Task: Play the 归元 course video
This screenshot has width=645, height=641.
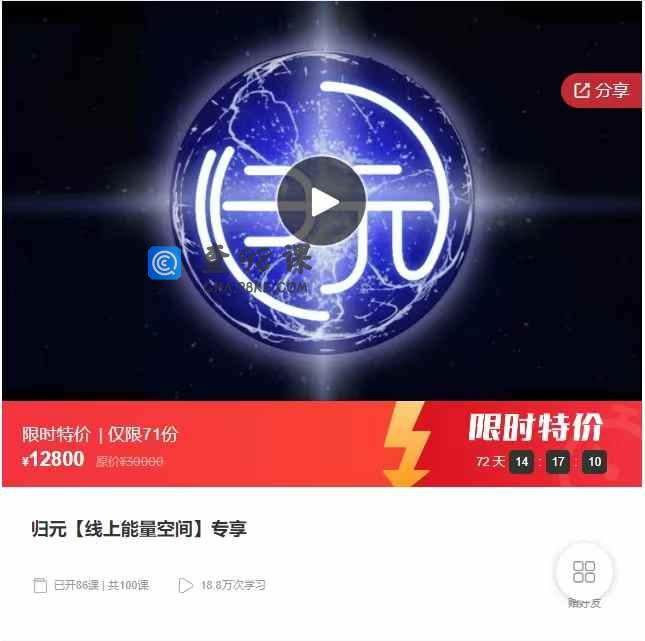Action: [x=321, y=203]
